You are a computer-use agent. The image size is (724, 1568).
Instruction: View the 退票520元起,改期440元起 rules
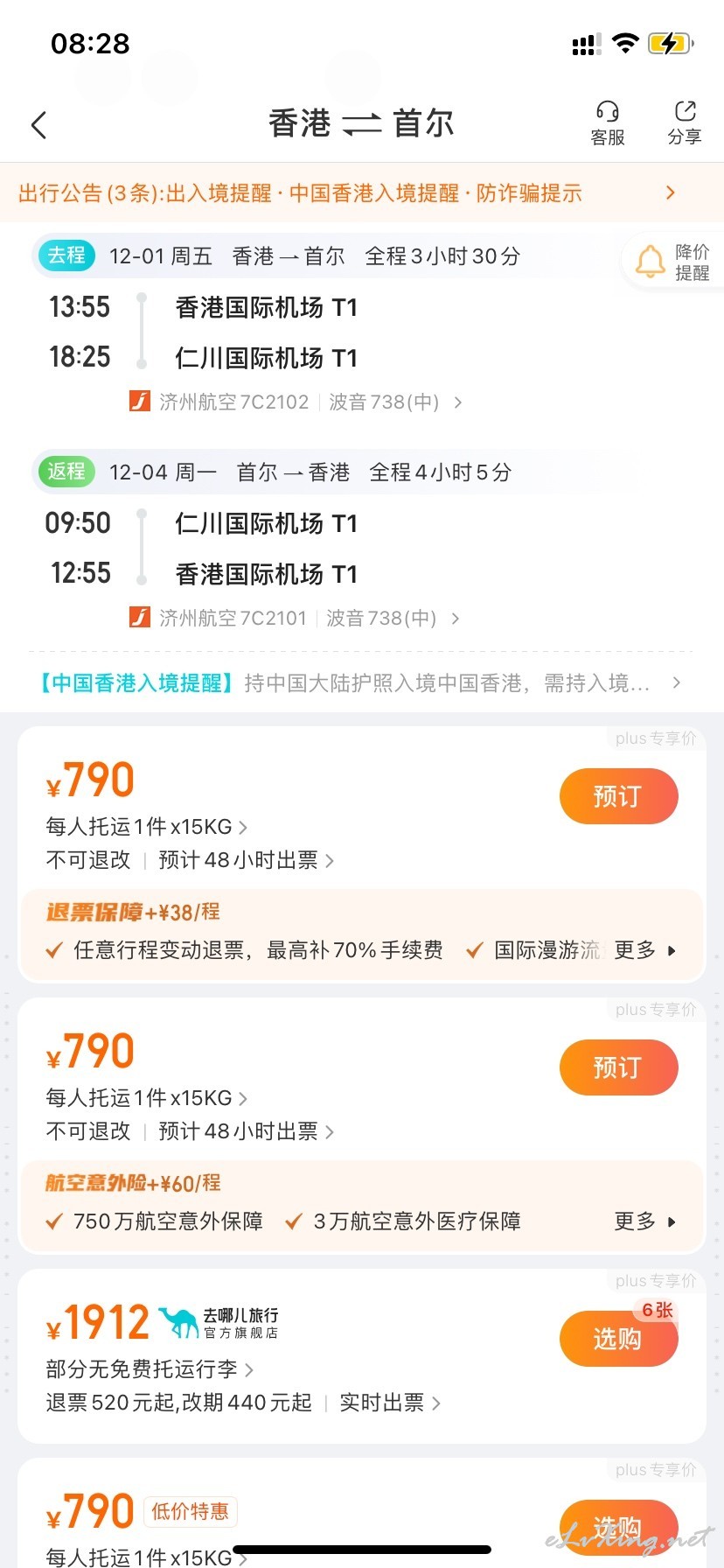click(179, 1403)
